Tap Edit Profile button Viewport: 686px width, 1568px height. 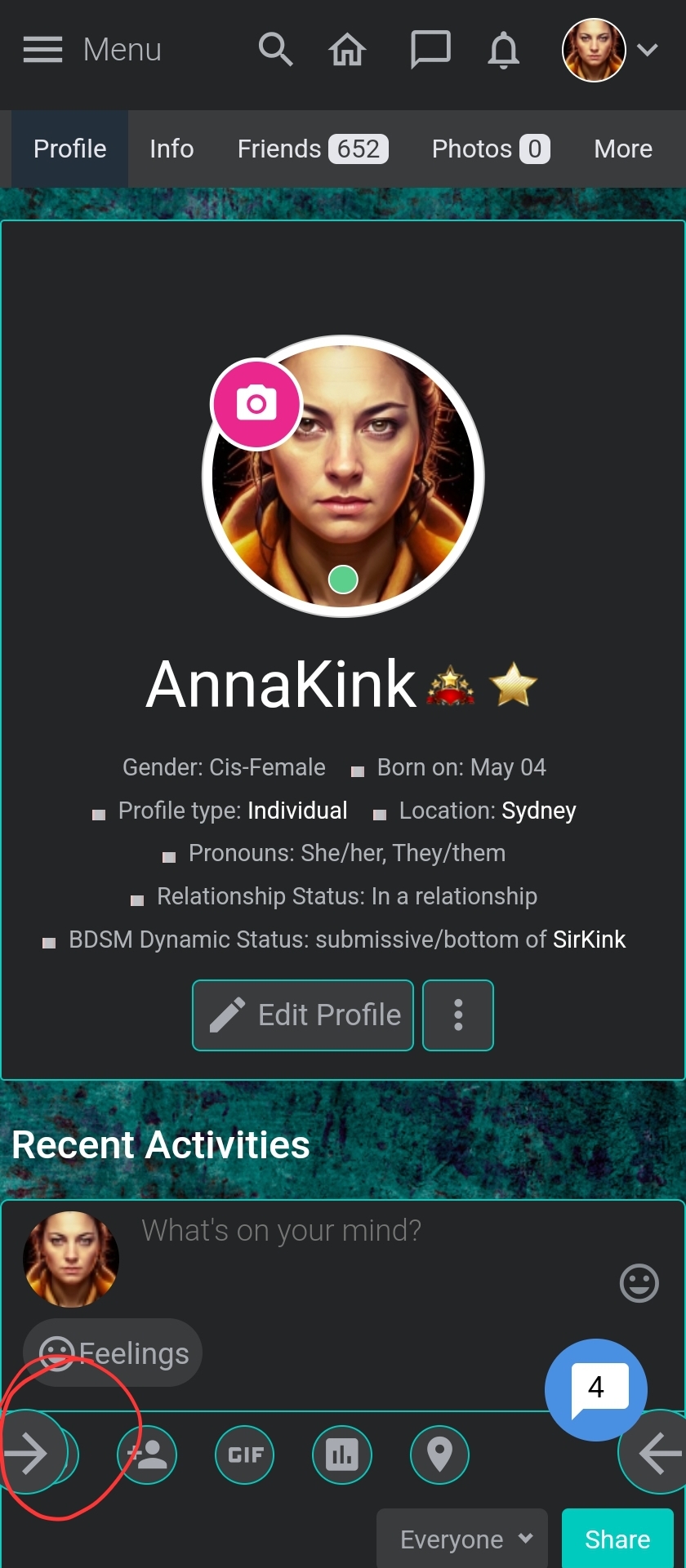(x=303, y=1015)
